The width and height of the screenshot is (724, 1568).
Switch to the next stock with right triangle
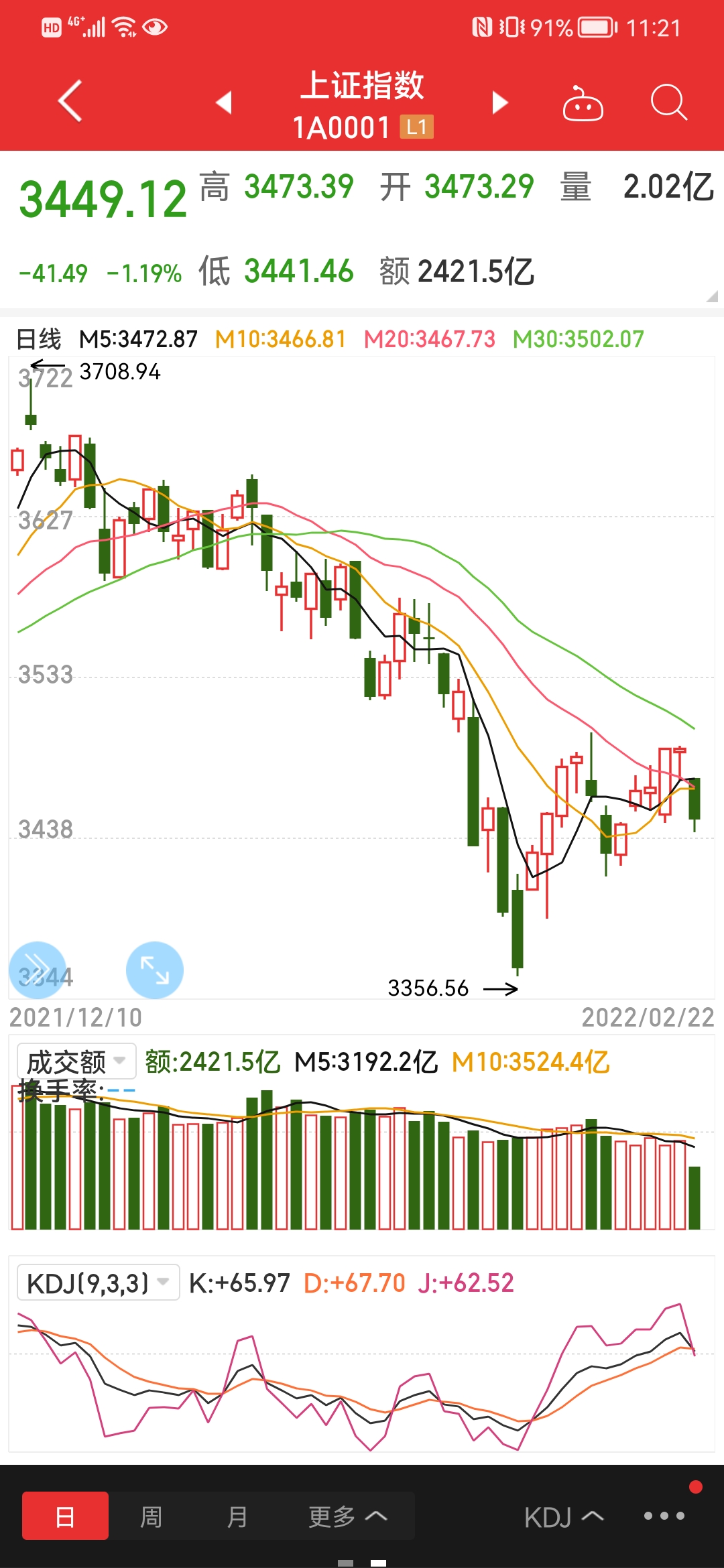point(500,103)
